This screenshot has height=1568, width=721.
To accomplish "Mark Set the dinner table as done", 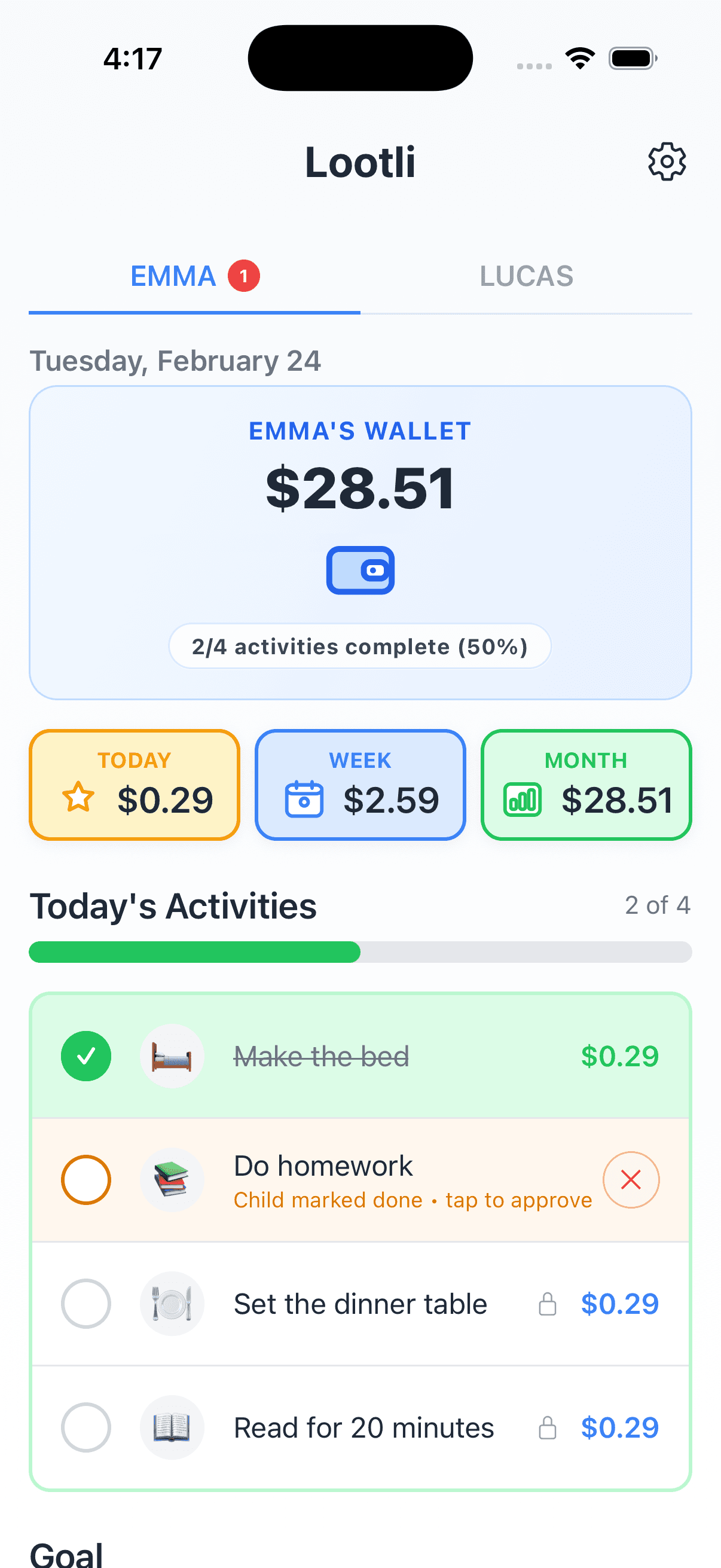I will point(87,1303).
